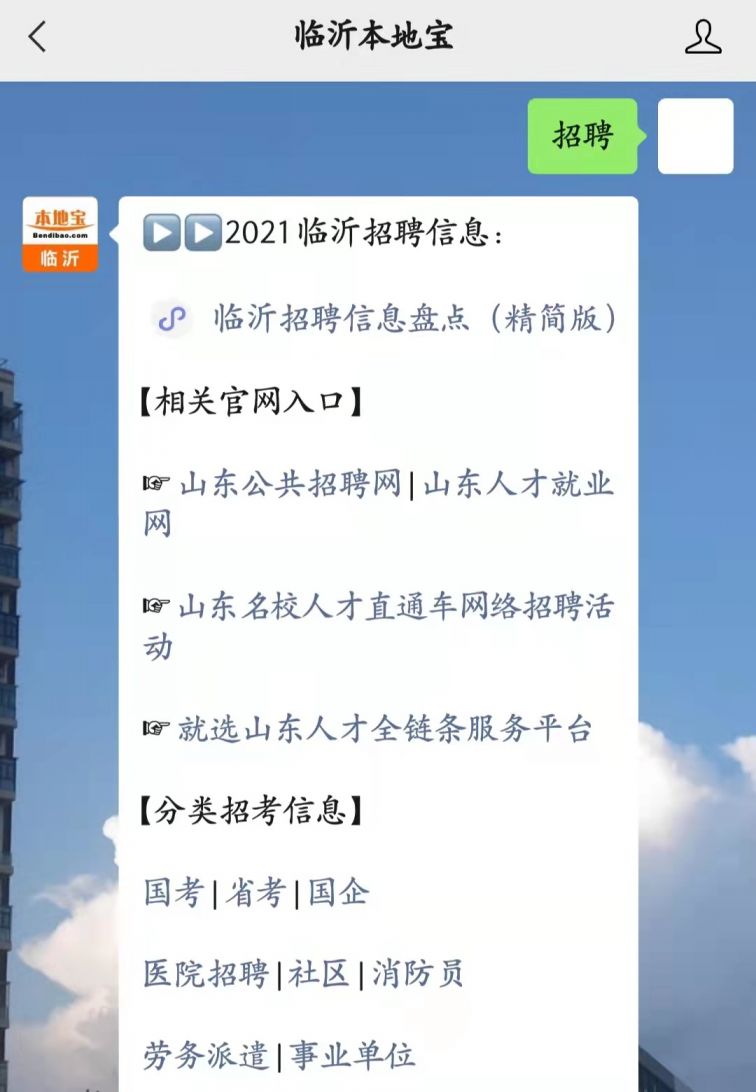Open 医院招聘 link

coord(206,973)
